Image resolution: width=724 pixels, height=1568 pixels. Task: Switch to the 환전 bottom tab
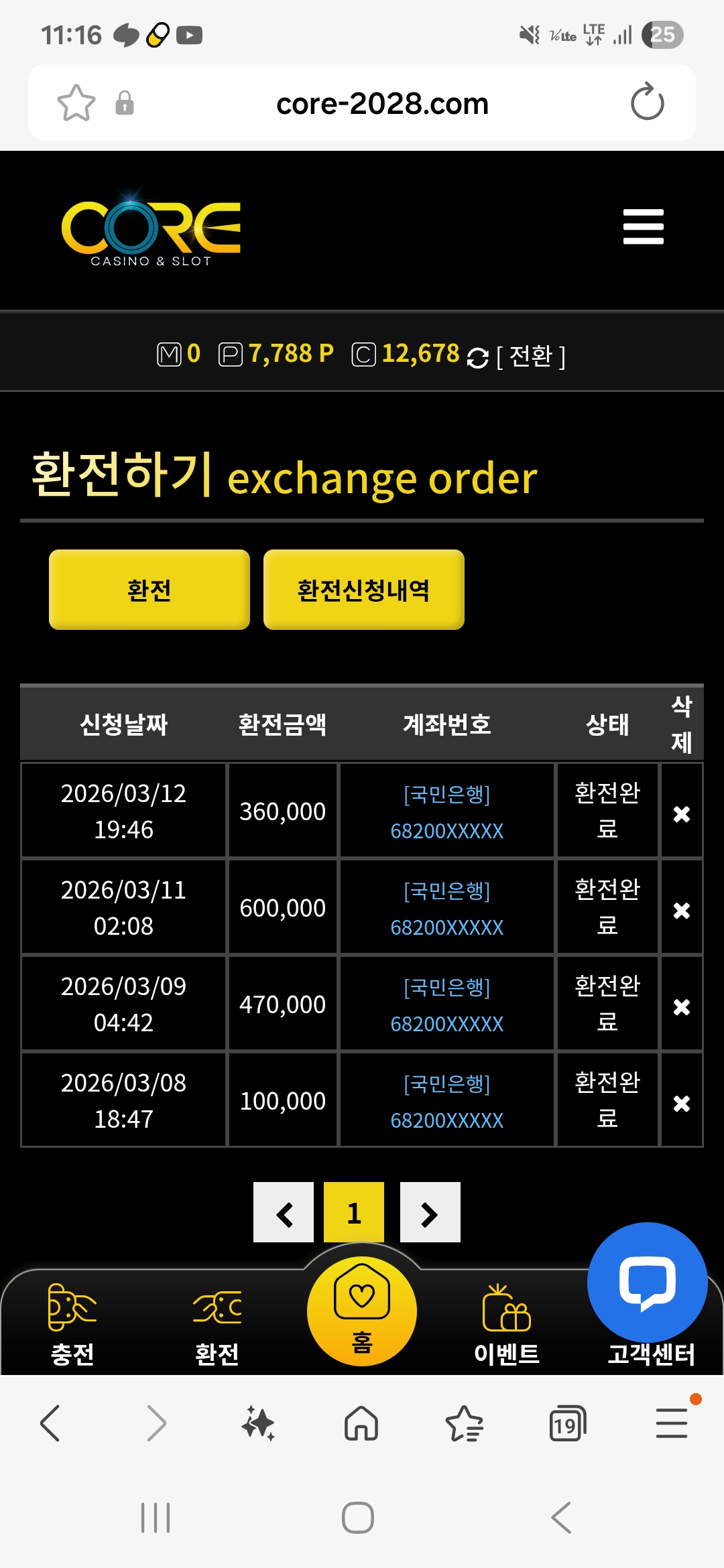(217, 1324)
